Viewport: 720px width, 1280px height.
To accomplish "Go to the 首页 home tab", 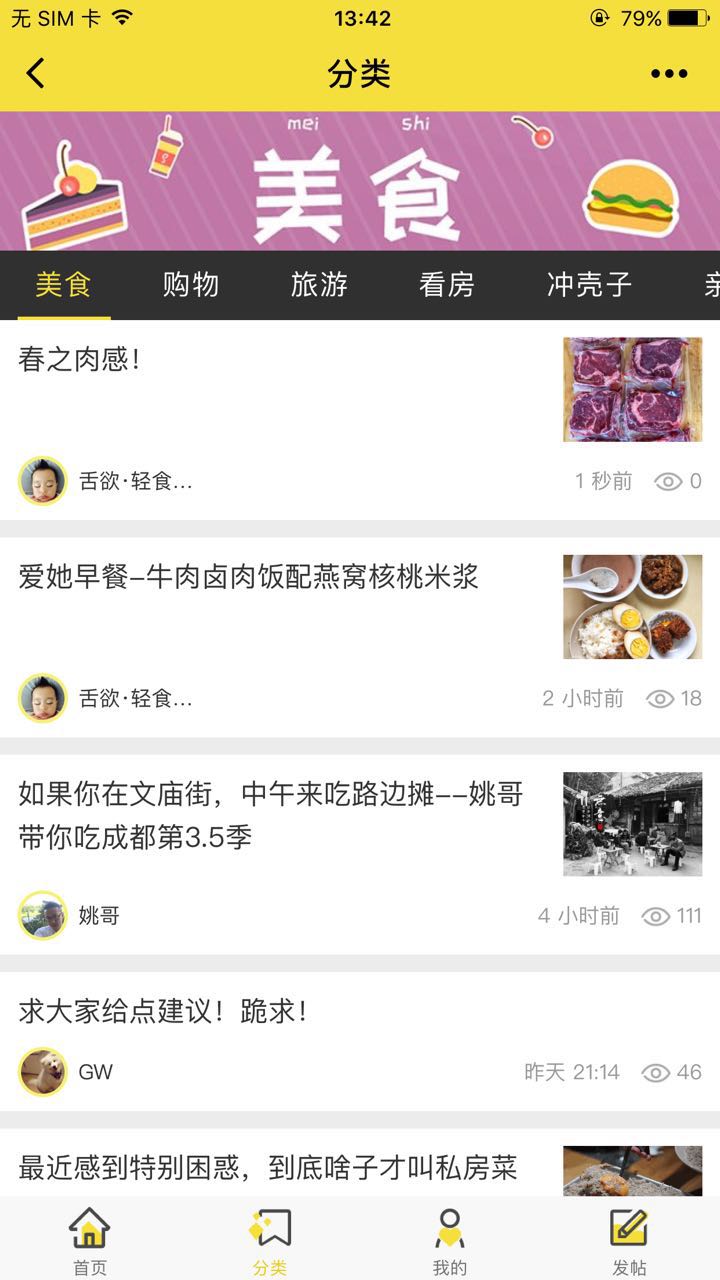I will click(90, 1241).
